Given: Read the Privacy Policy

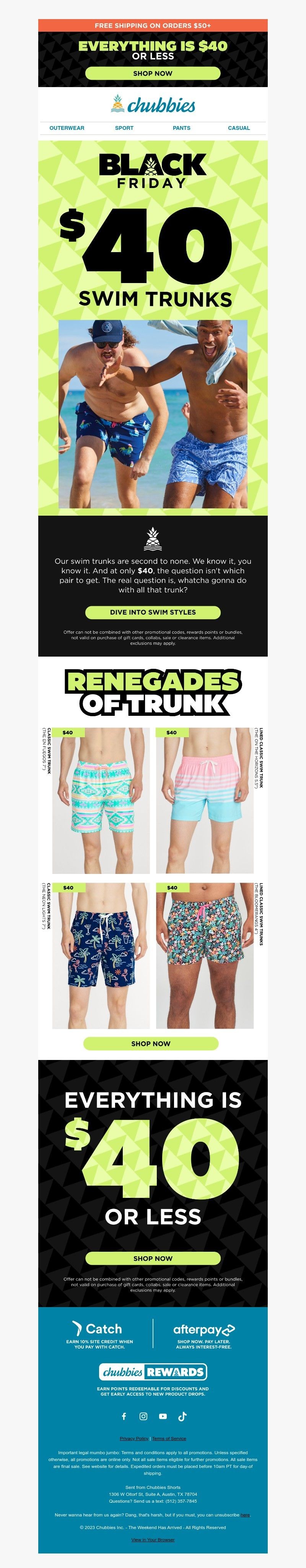Looking at the screenshot, I should point(134,1439).
